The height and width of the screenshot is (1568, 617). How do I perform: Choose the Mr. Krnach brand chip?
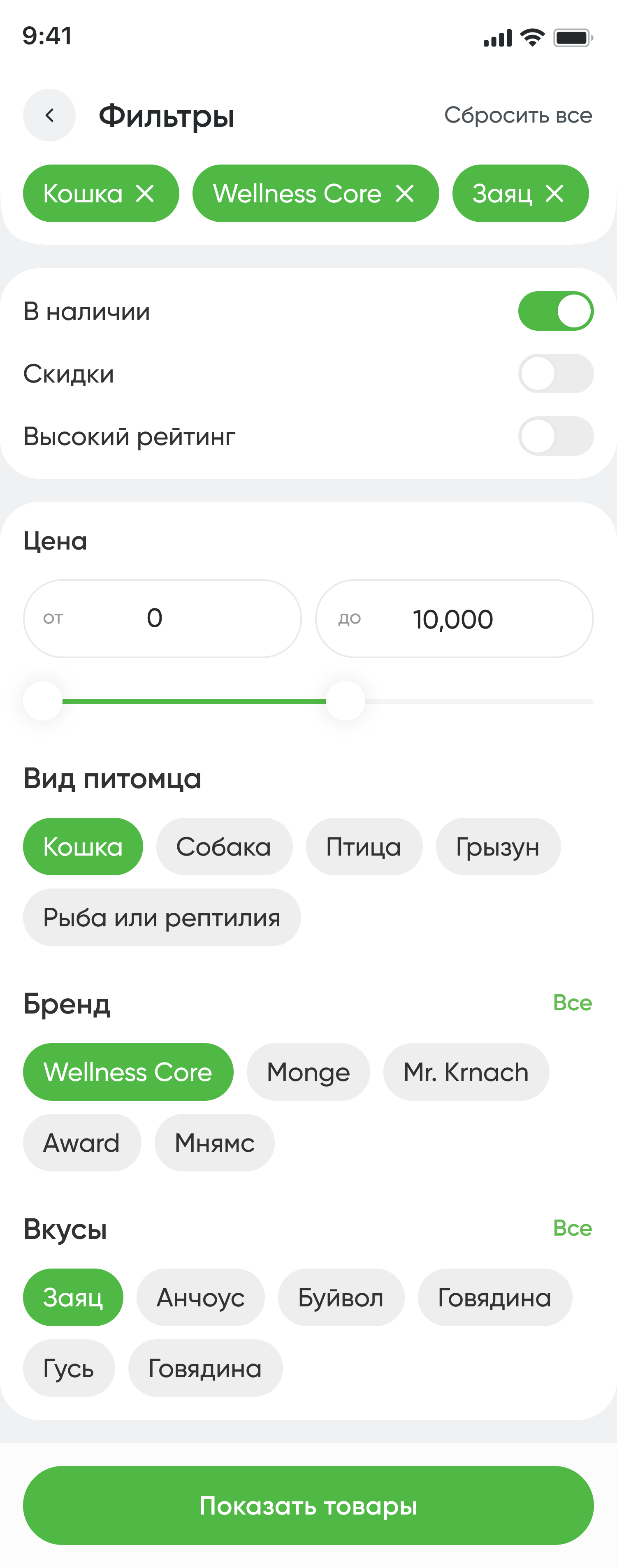coord(466,1072)
